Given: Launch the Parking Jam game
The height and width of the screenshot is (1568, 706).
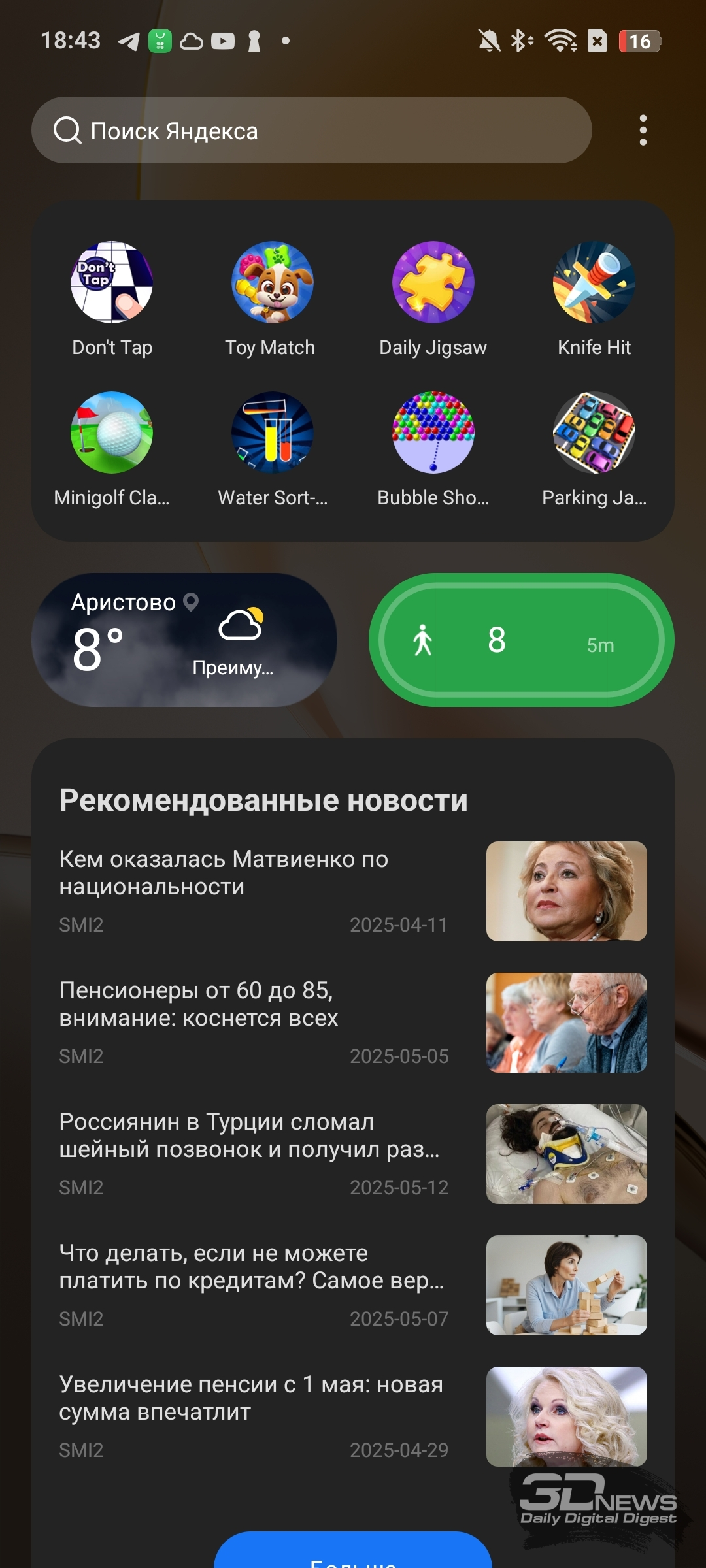Looking at the screenshot, I should [x=594, y=450].
